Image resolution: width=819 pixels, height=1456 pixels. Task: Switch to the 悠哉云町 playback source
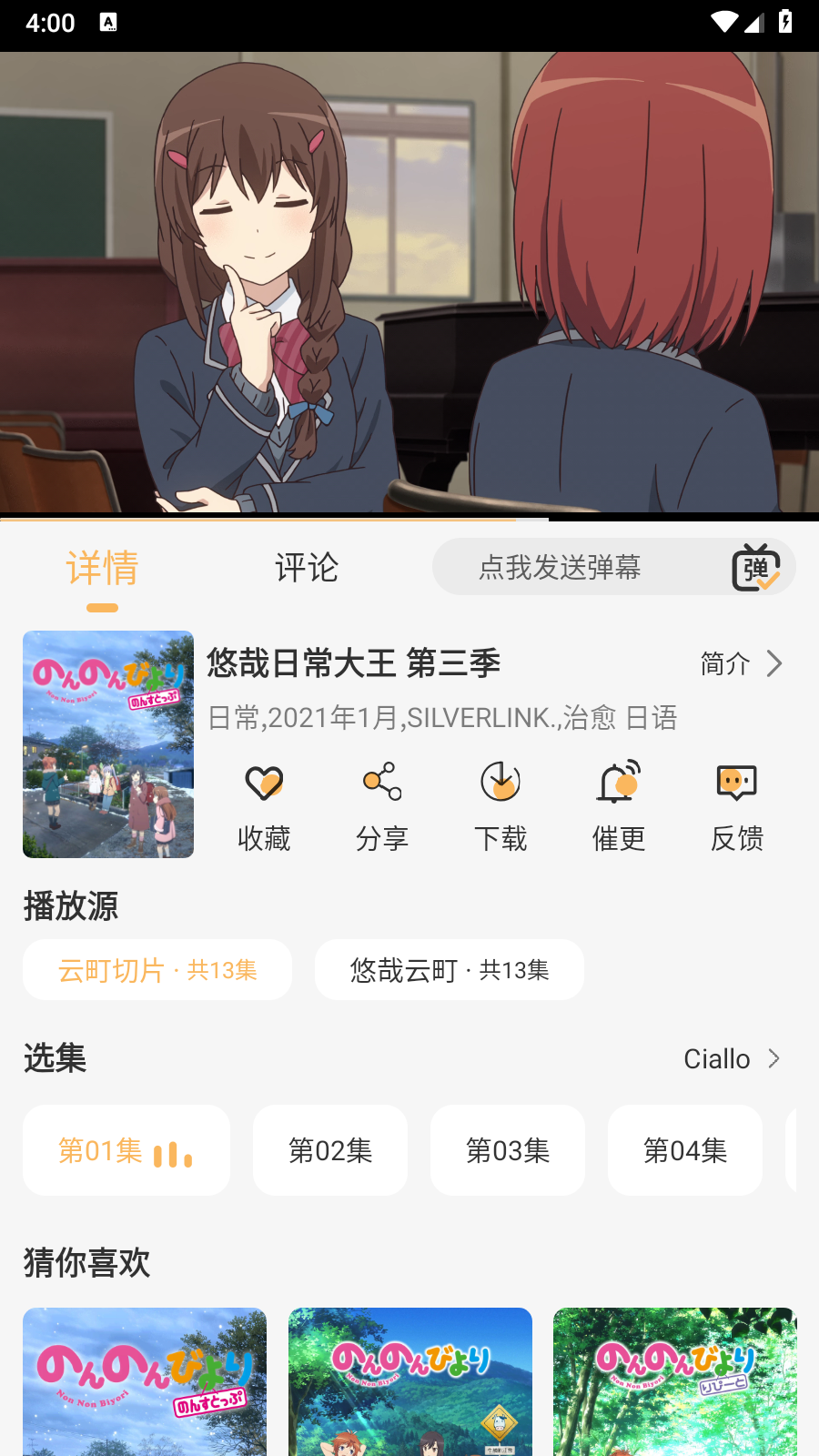coord(450,970)
